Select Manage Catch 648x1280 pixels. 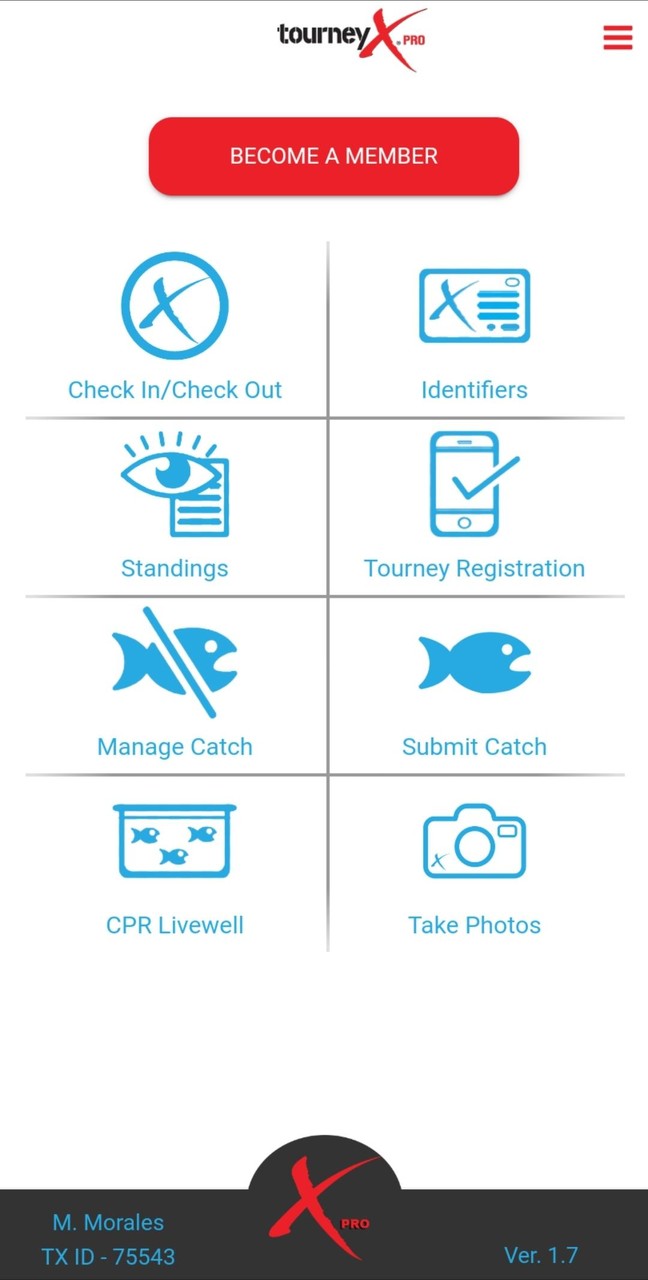175,684
